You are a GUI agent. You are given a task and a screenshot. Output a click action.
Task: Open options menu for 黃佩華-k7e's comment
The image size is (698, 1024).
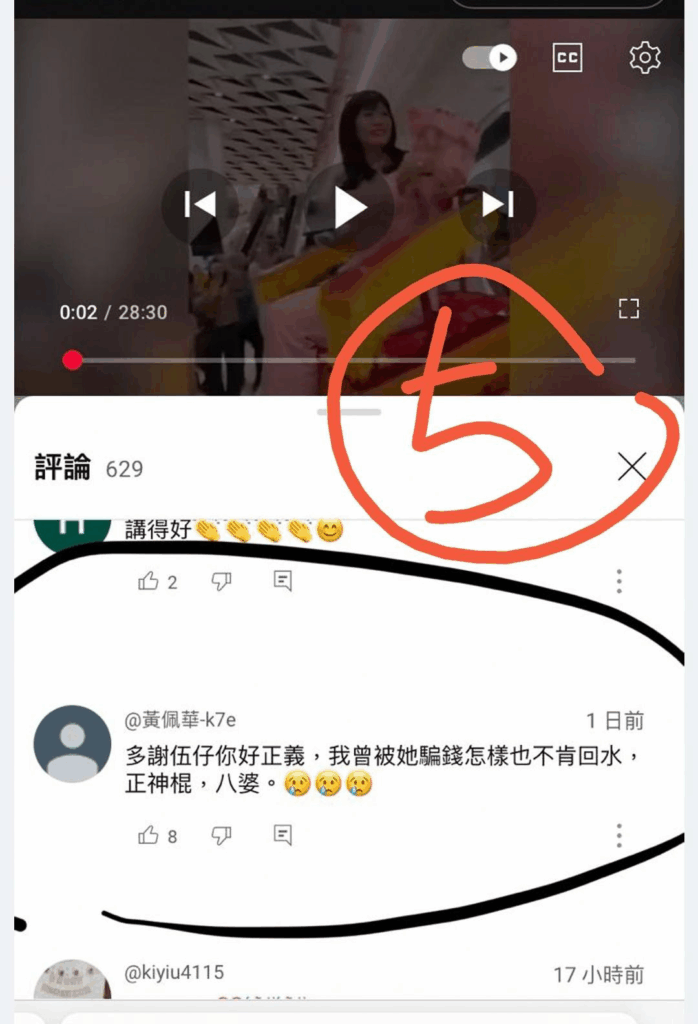(x=619, y=835)
